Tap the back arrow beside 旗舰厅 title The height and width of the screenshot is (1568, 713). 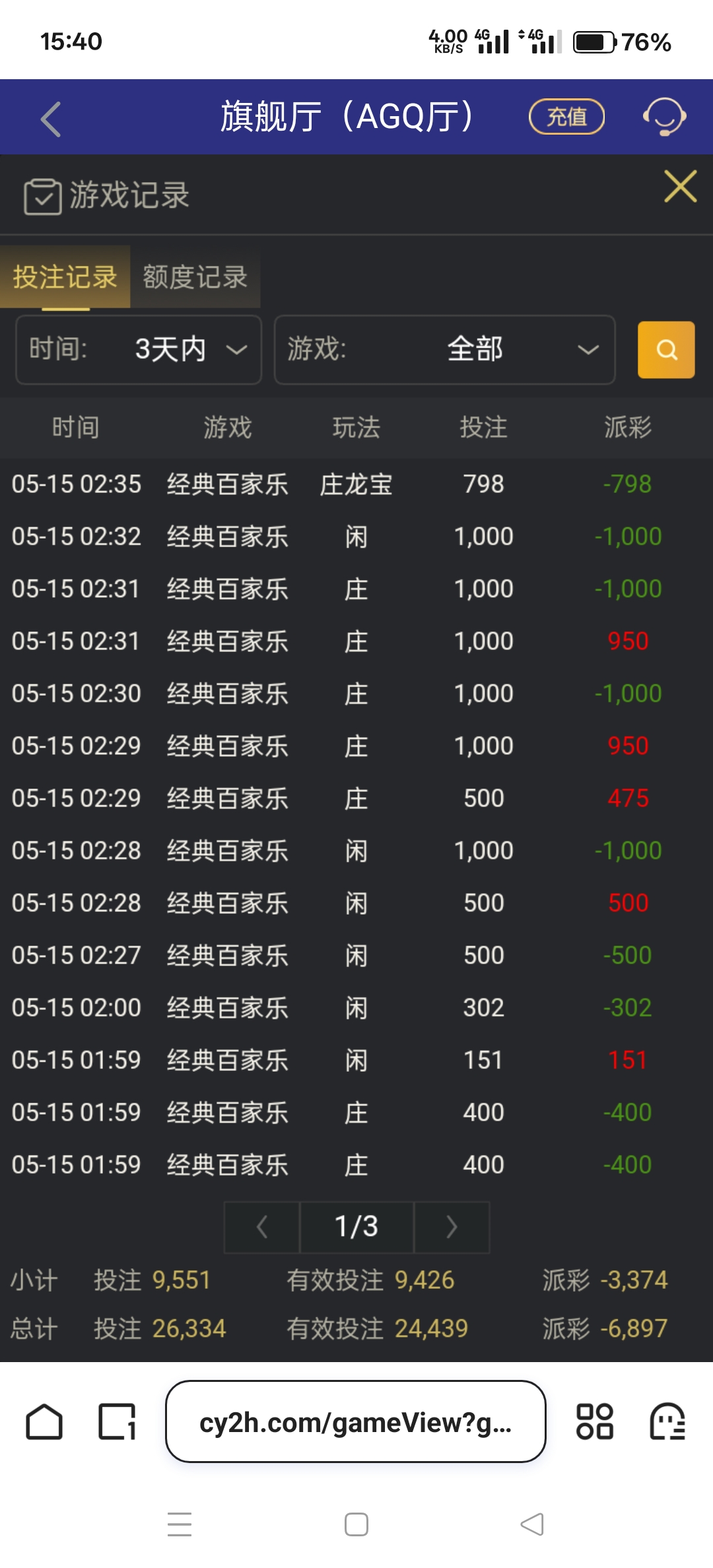click(50, 117)
